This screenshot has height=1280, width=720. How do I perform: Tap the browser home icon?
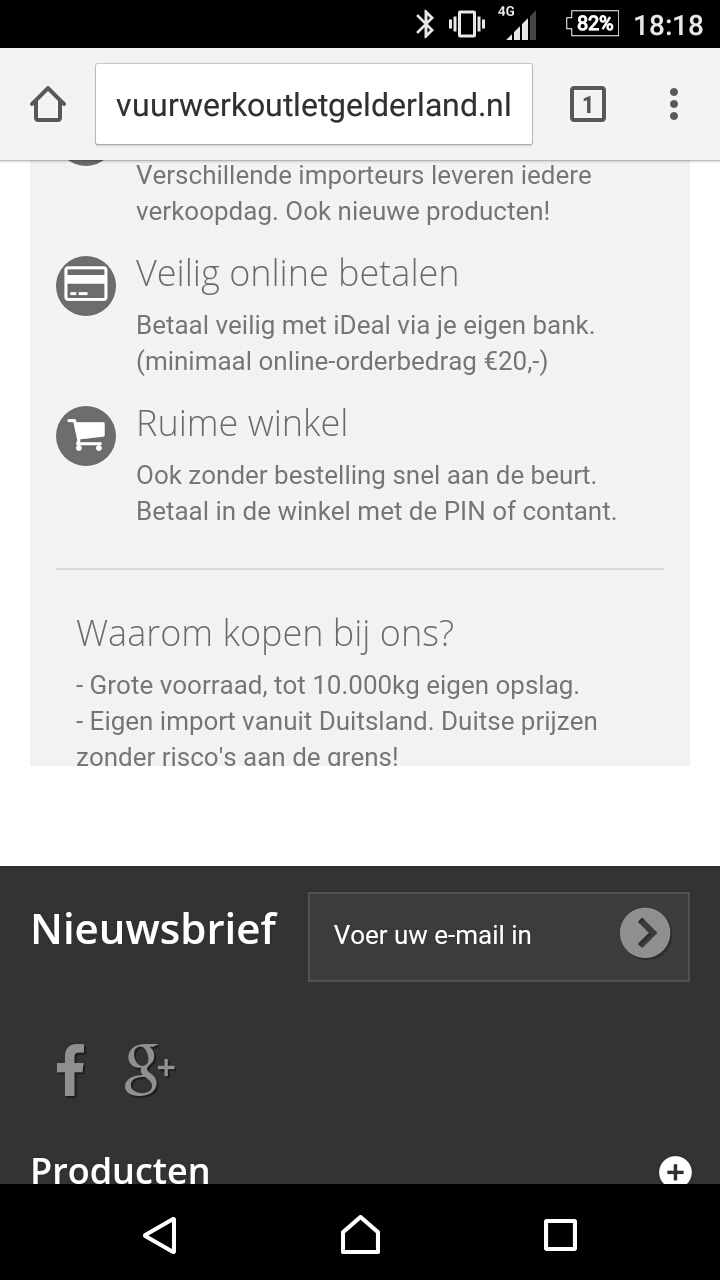pos(48,104)
